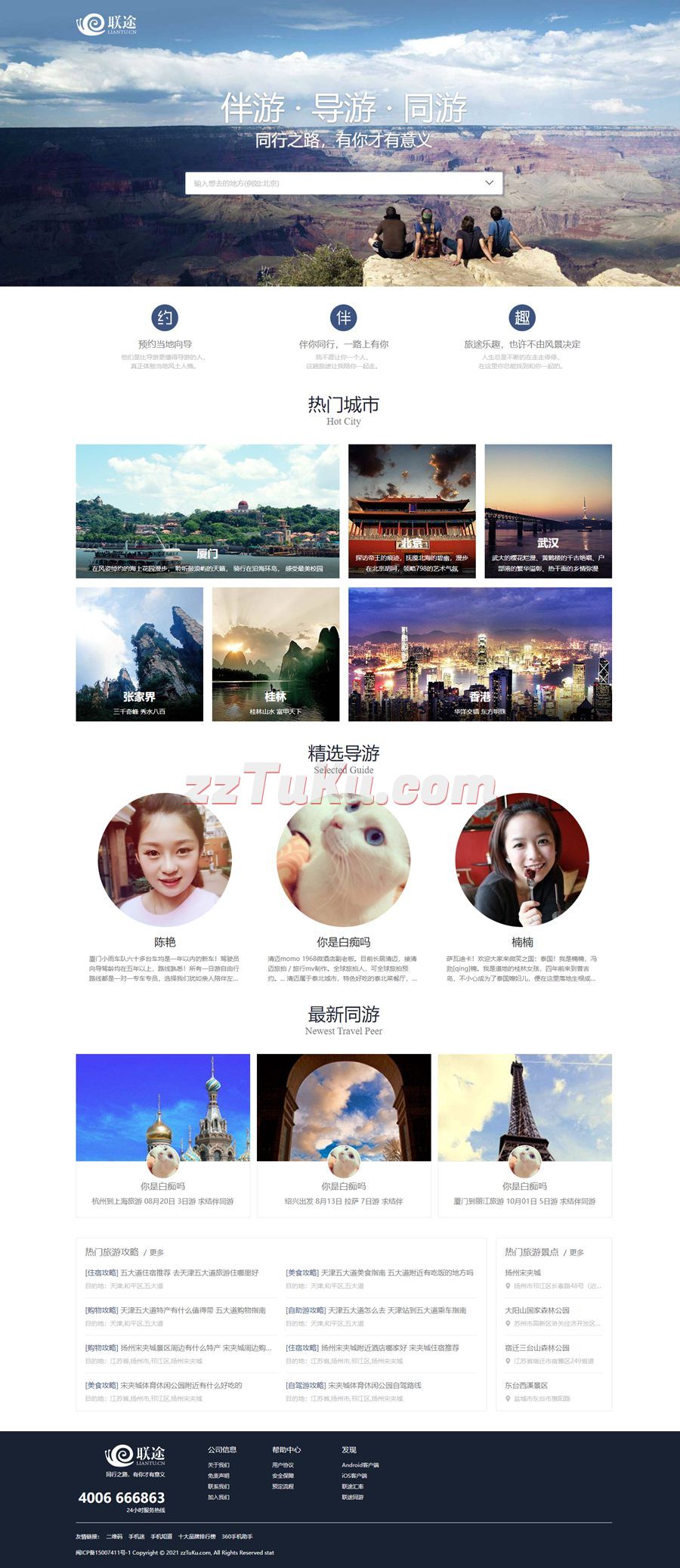This screenshot has width=680, height=1568.
Task: View guide 楠楠's profile
Action: (522, 860)
